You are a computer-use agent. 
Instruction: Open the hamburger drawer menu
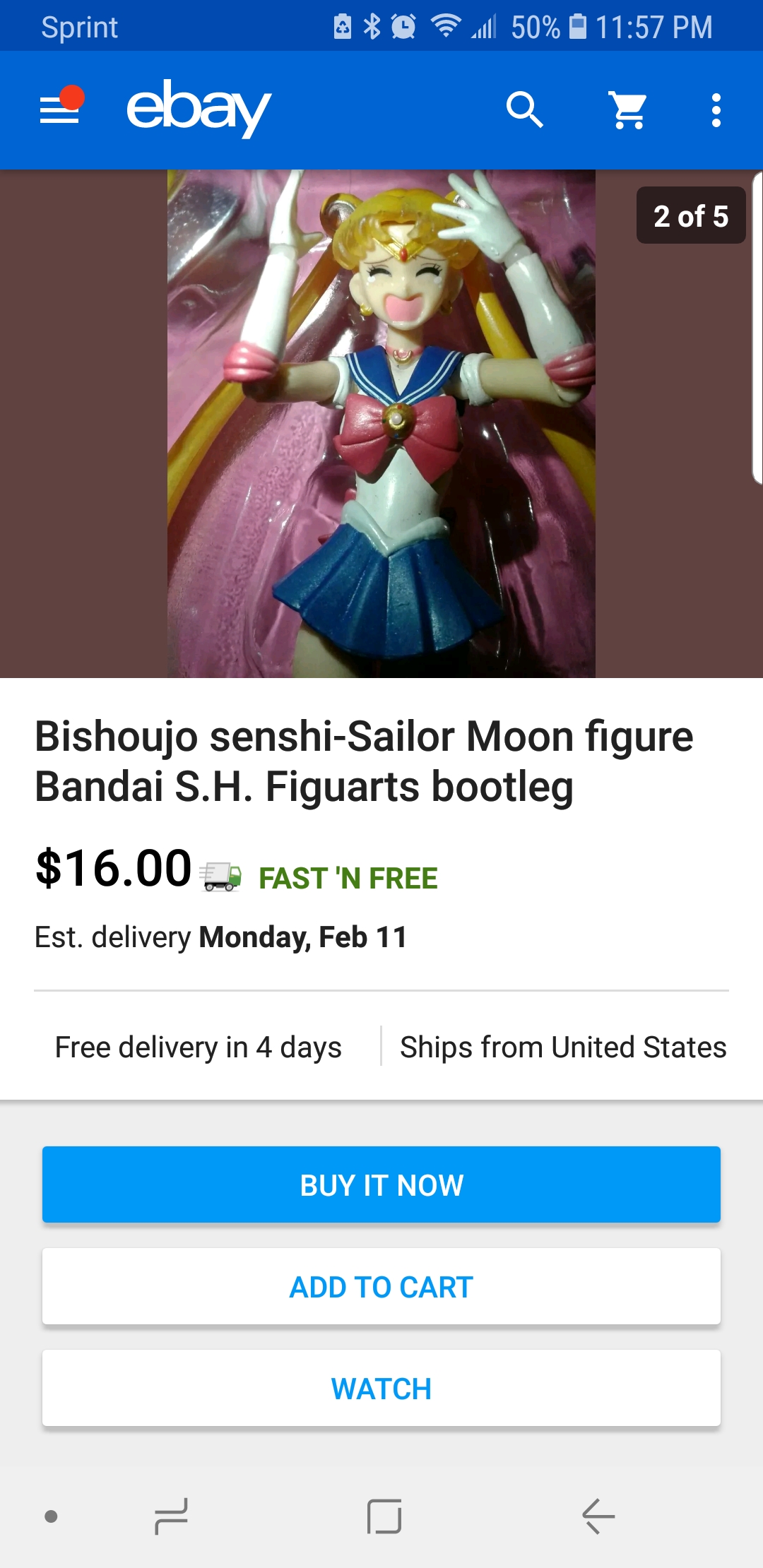click(60, 109)
